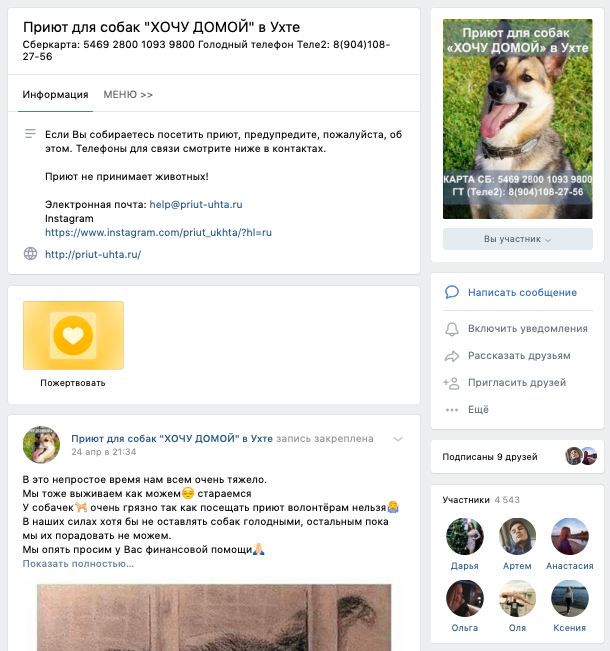Open Ксения's profile from members

[569, 599]
